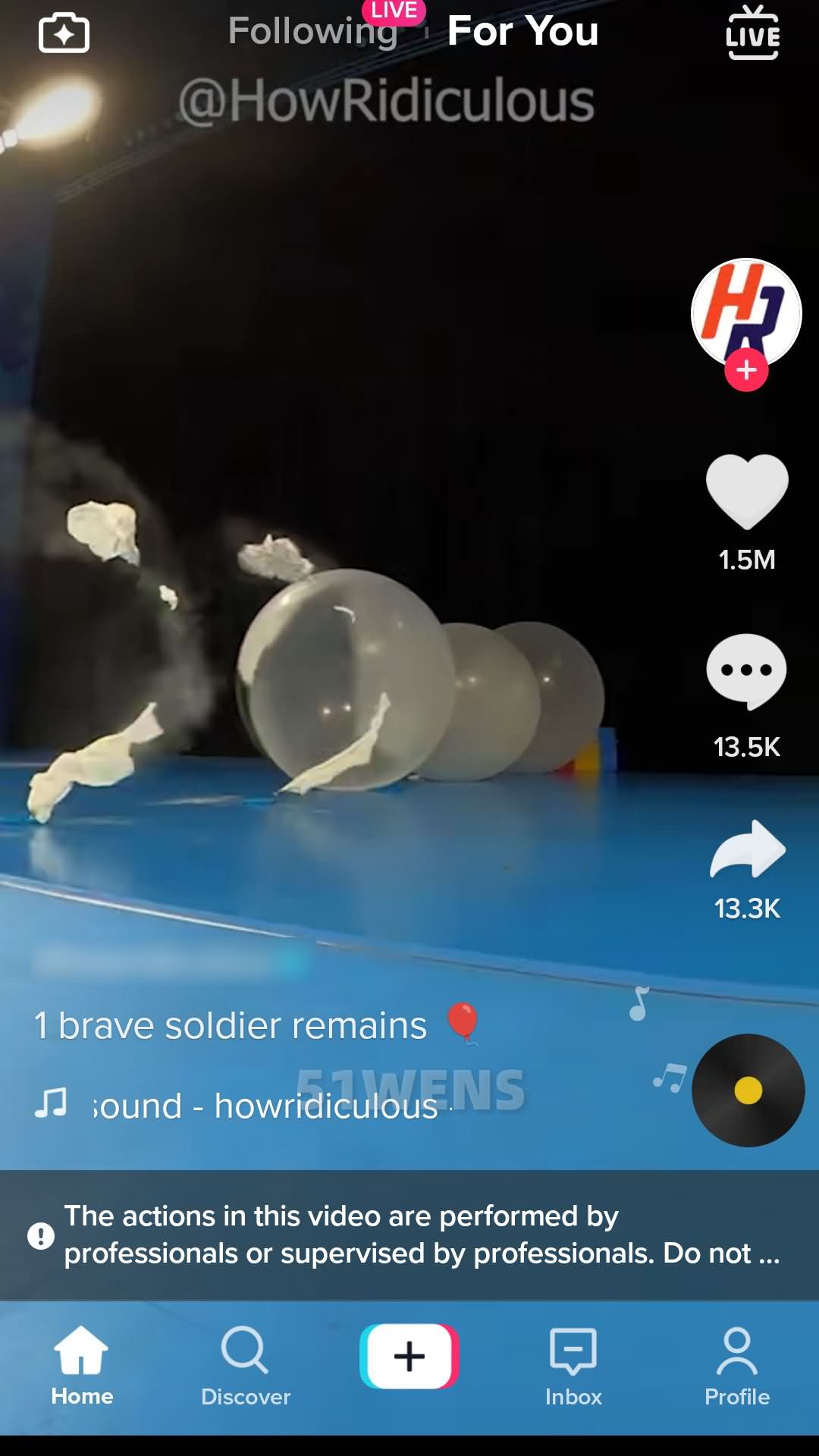Open the Discover tab
This screenshot has height=1456, width=819.
point(246,1367)
